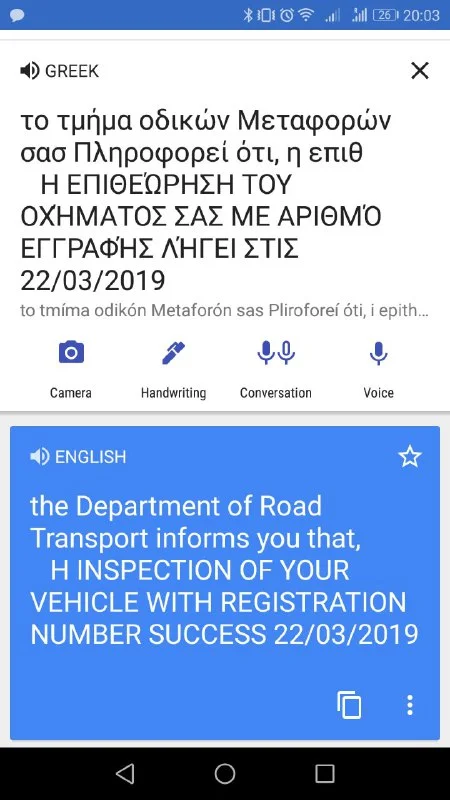Open translation overflow menu
The image size is (450, 800).
(x=410, y=705)
